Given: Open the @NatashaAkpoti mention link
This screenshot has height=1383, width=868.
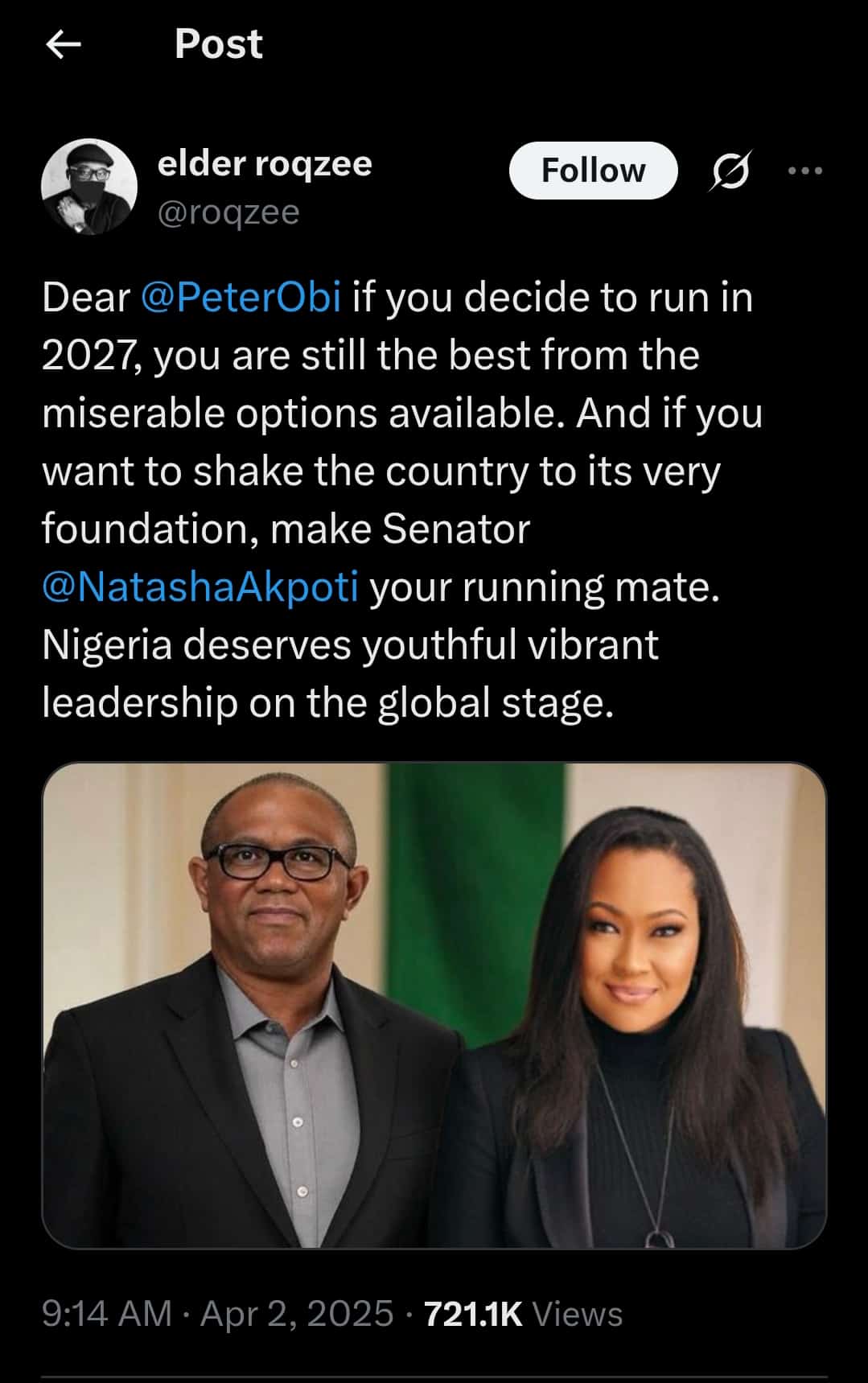Looking at the screenshot, I should [x=200, y=587].
